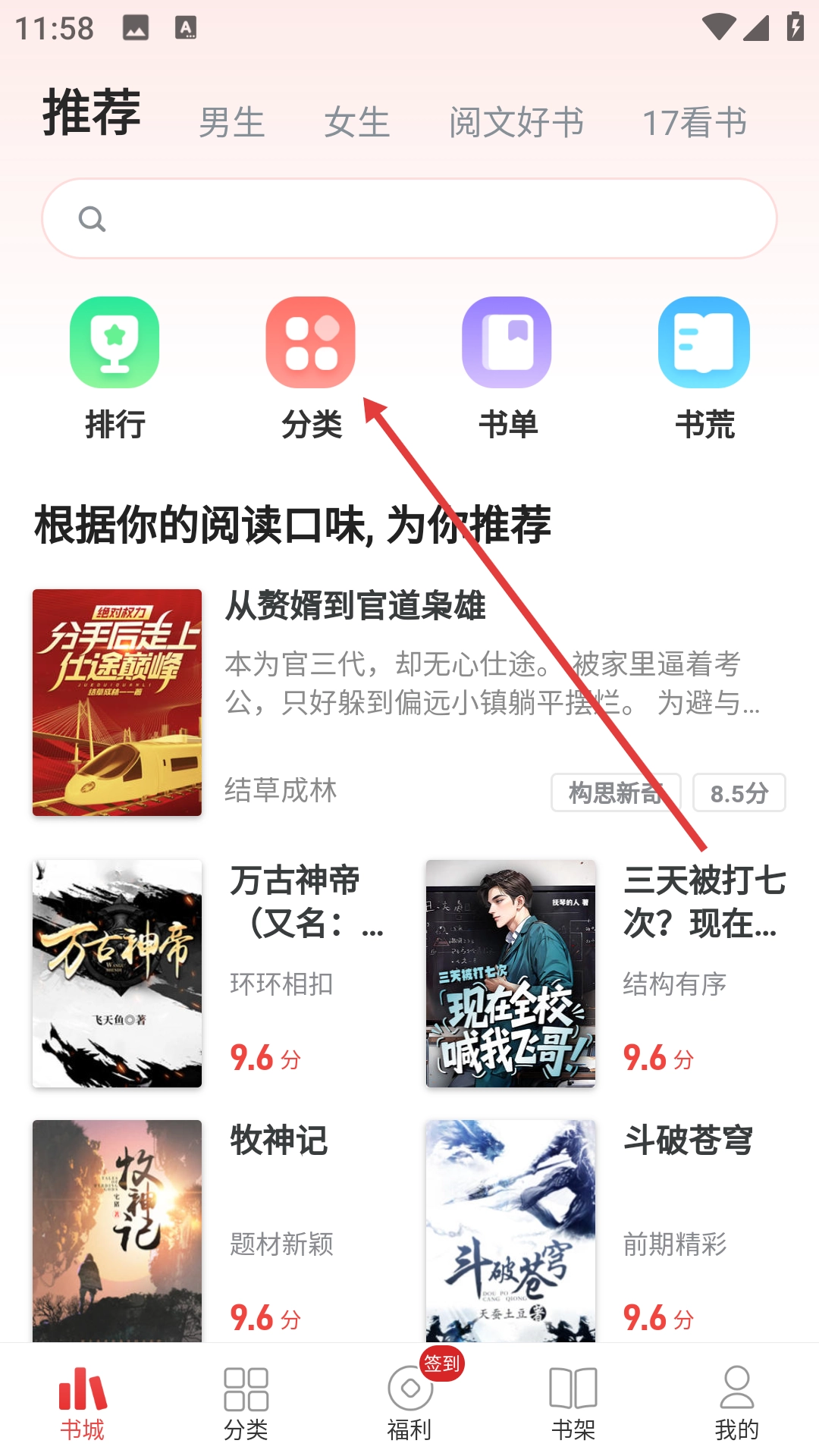Open the 17看书 tab
Image resolution: width=819 pixels, height=1456 pixels.
(x=694, y=122)
